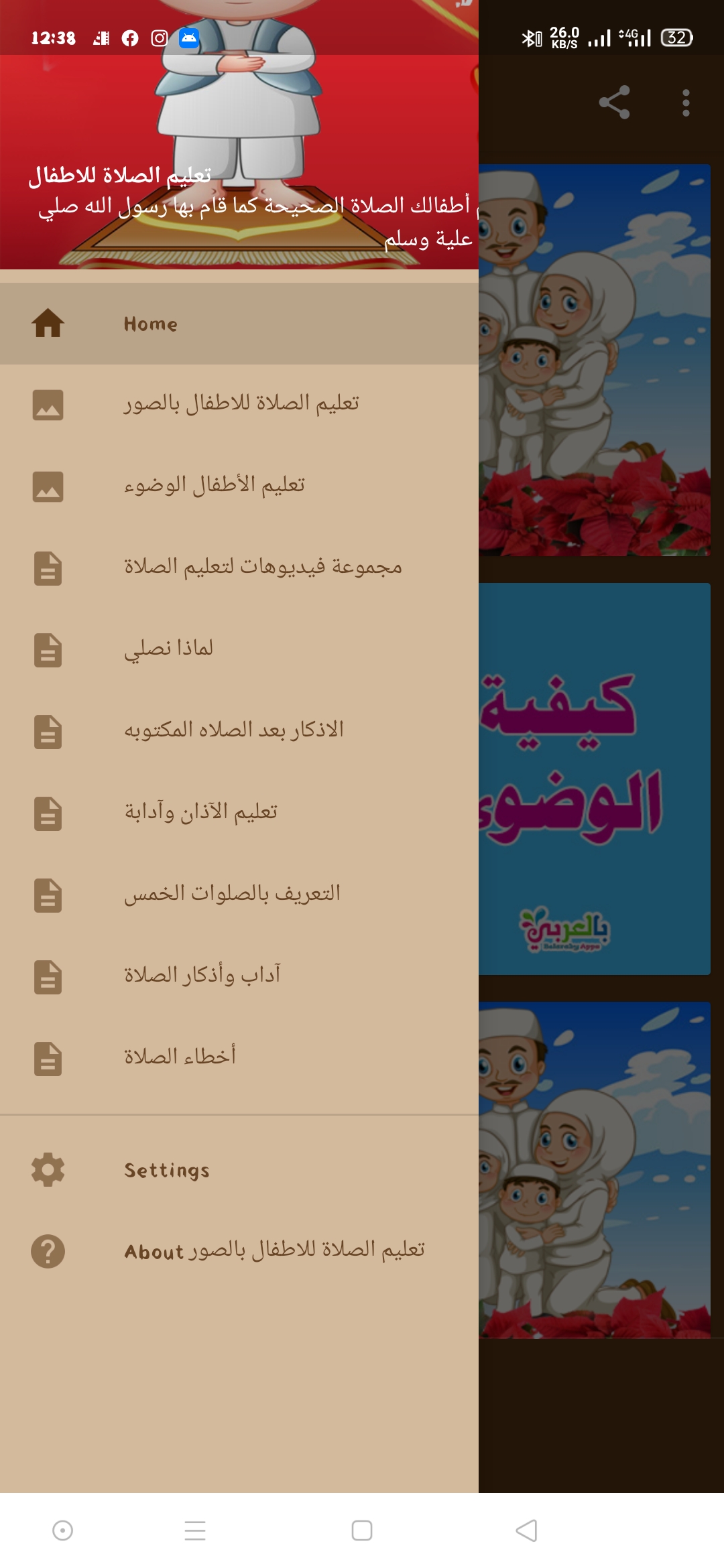Open the three-dot overflow menu
Viewport: 724px width, 1568px height.
pos(685,103)
